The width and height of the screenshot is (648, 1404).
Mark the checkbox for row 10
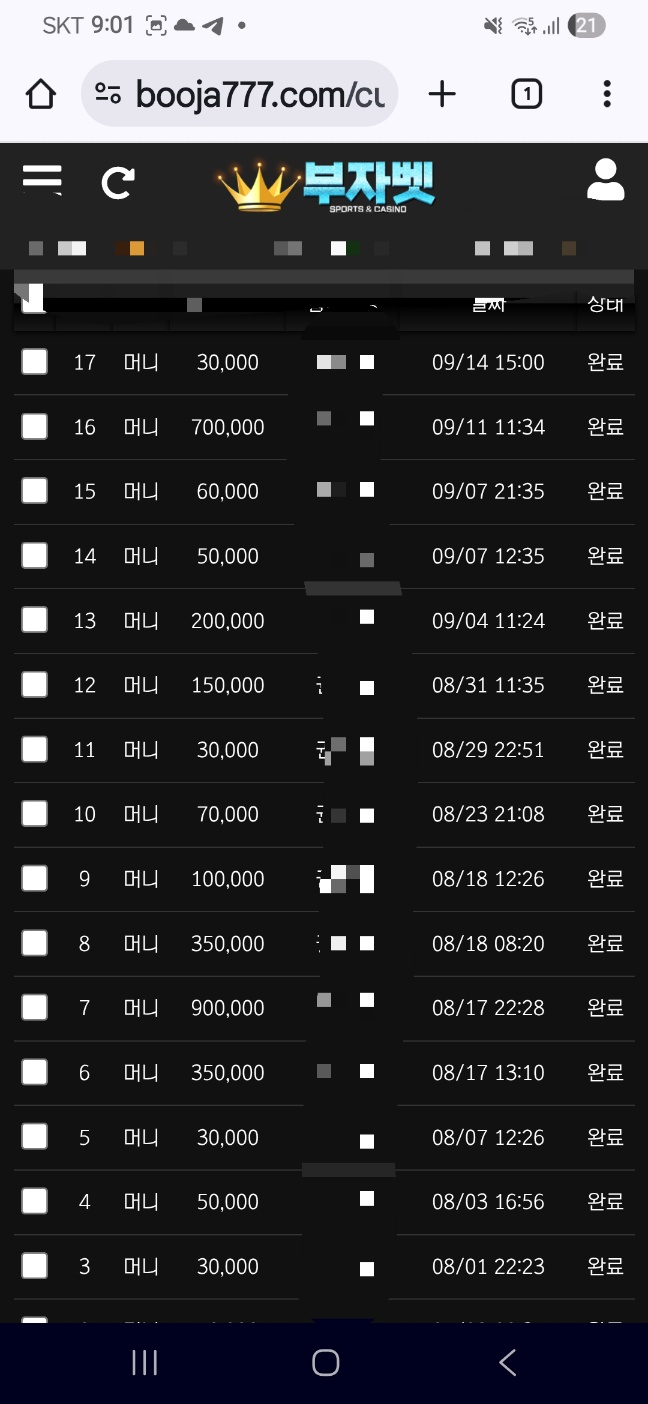[35, 814]
